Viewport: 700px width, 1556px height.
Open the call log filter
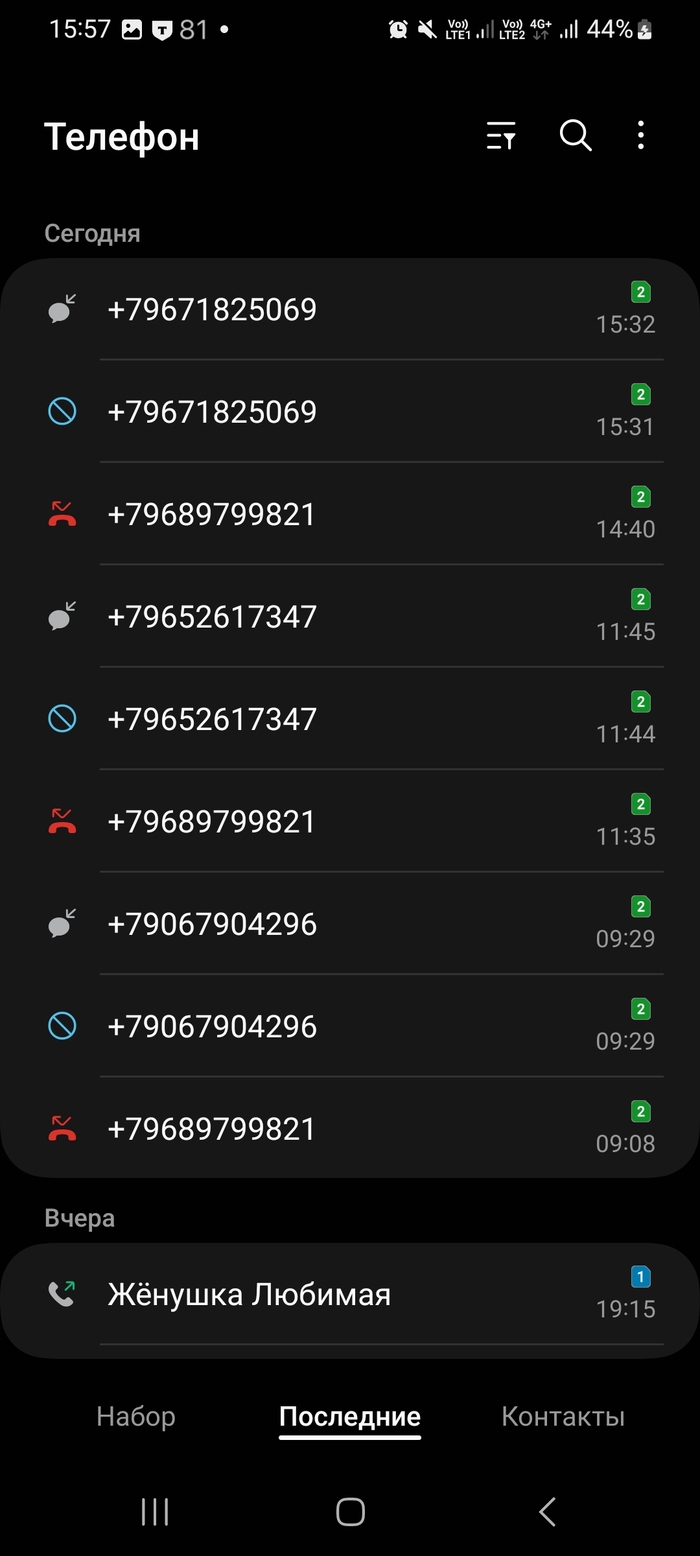501,136
